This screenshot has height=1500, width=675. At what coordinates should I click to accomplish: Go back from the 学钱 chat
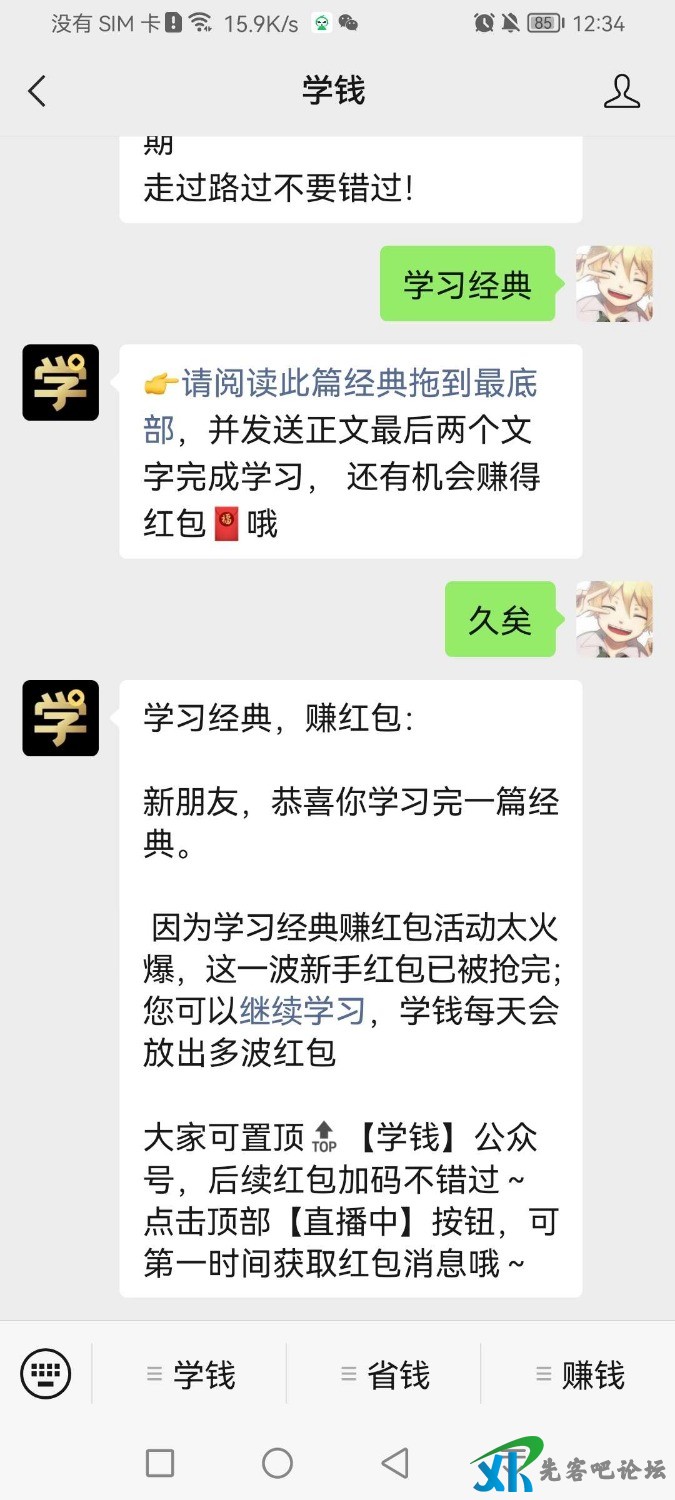tap(37, 91)
